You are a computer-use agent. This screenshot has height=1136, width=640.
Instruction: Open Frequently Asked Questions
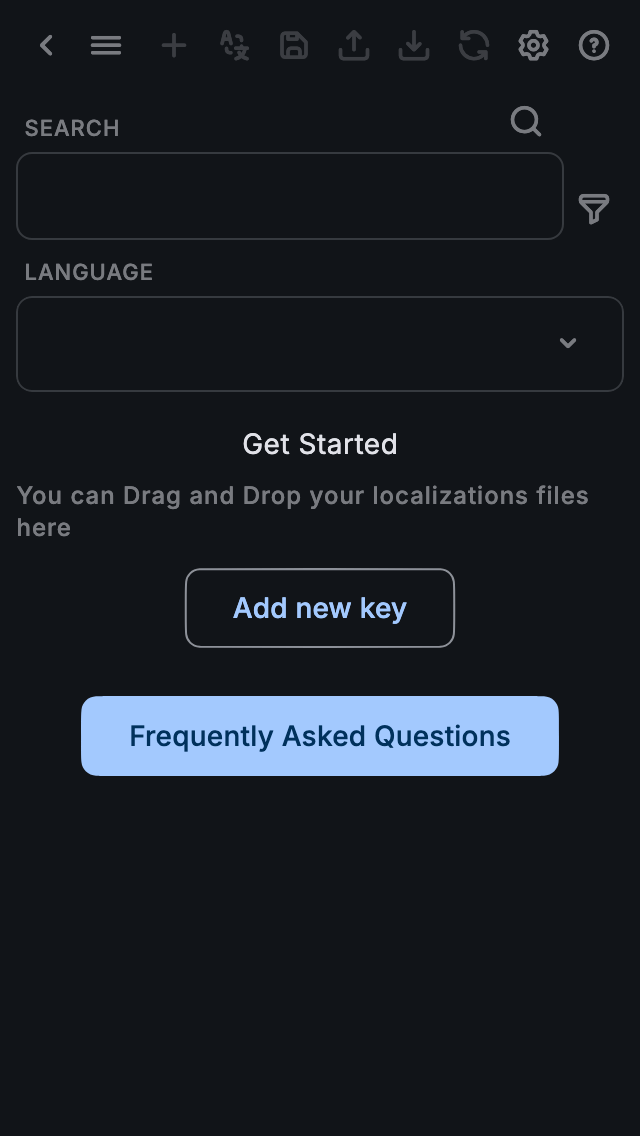(x=320, y=736)
